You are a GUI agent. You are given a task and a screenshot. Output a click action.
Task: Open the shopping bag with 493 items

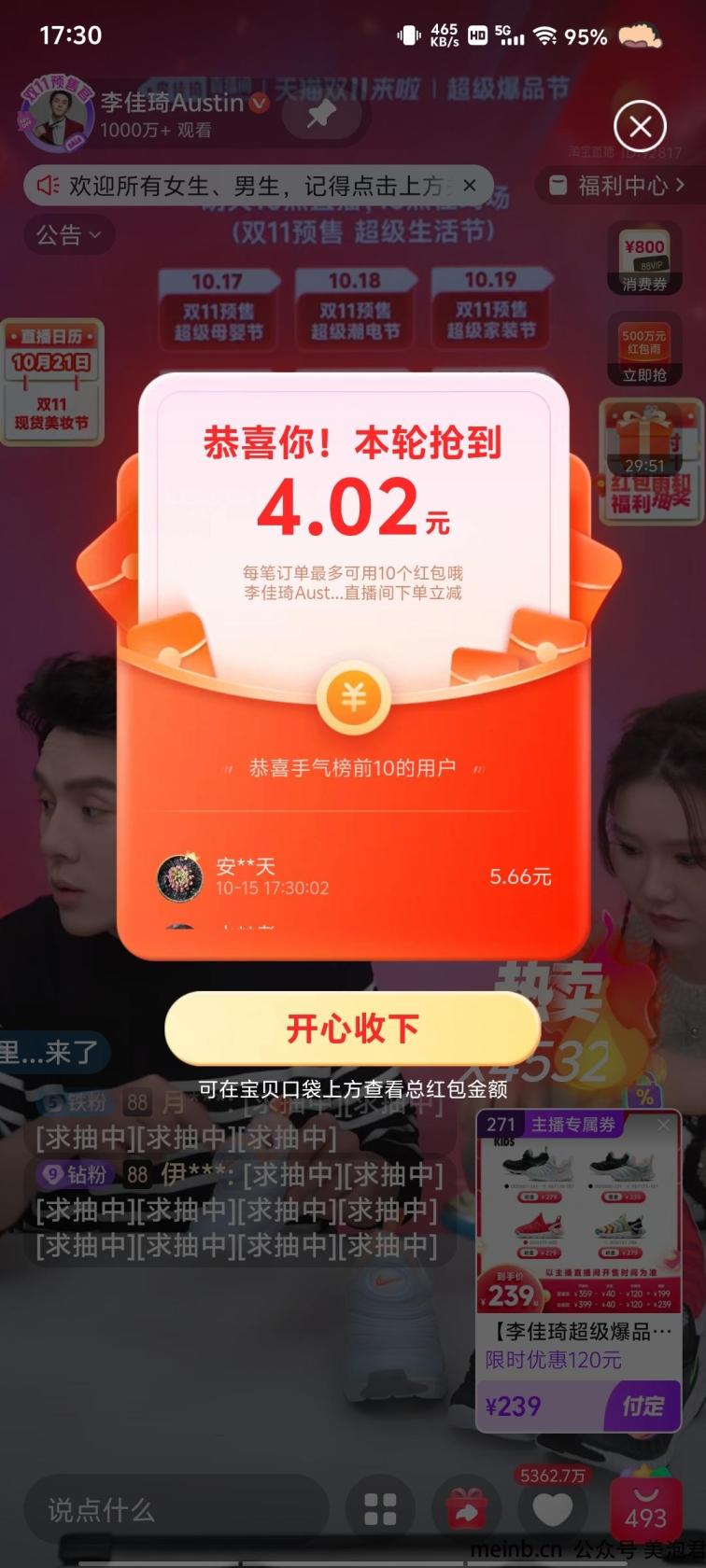point(645,1509)
